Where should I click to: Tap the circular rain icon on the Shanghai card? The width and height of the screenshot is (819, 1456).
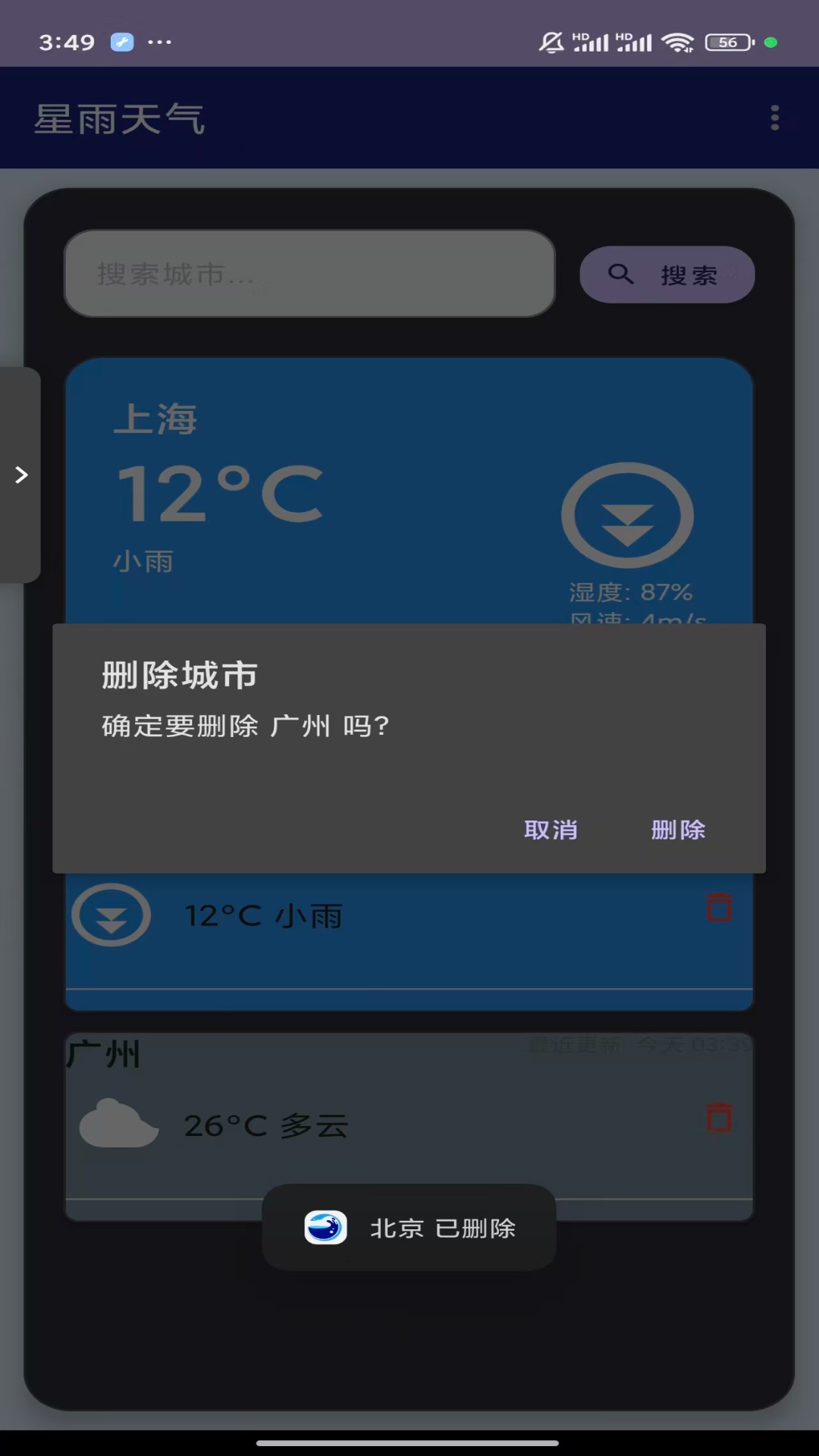coord(628,514)
